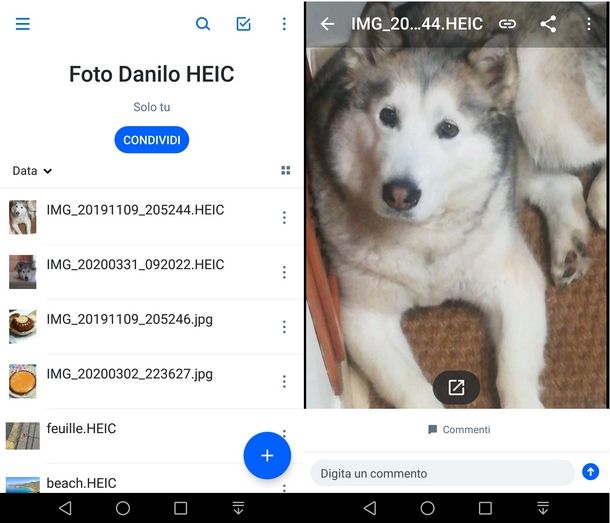The width and height of the screenshot is (610, 523).
Task: Open the hamburger navigation menu
Action: [x=22, y=24]
